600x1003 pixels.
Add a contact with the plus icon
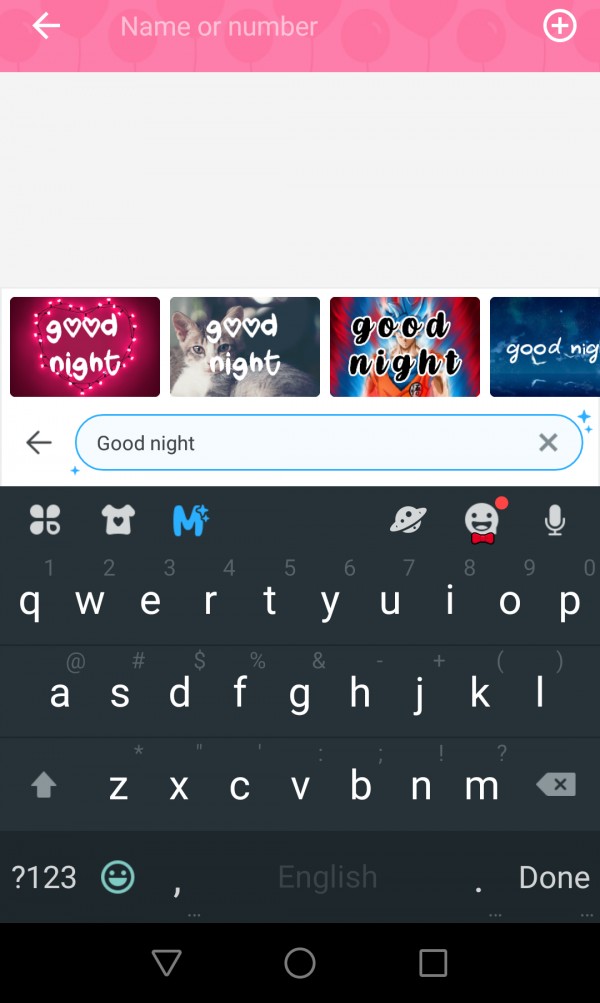(x=559, y=27)
